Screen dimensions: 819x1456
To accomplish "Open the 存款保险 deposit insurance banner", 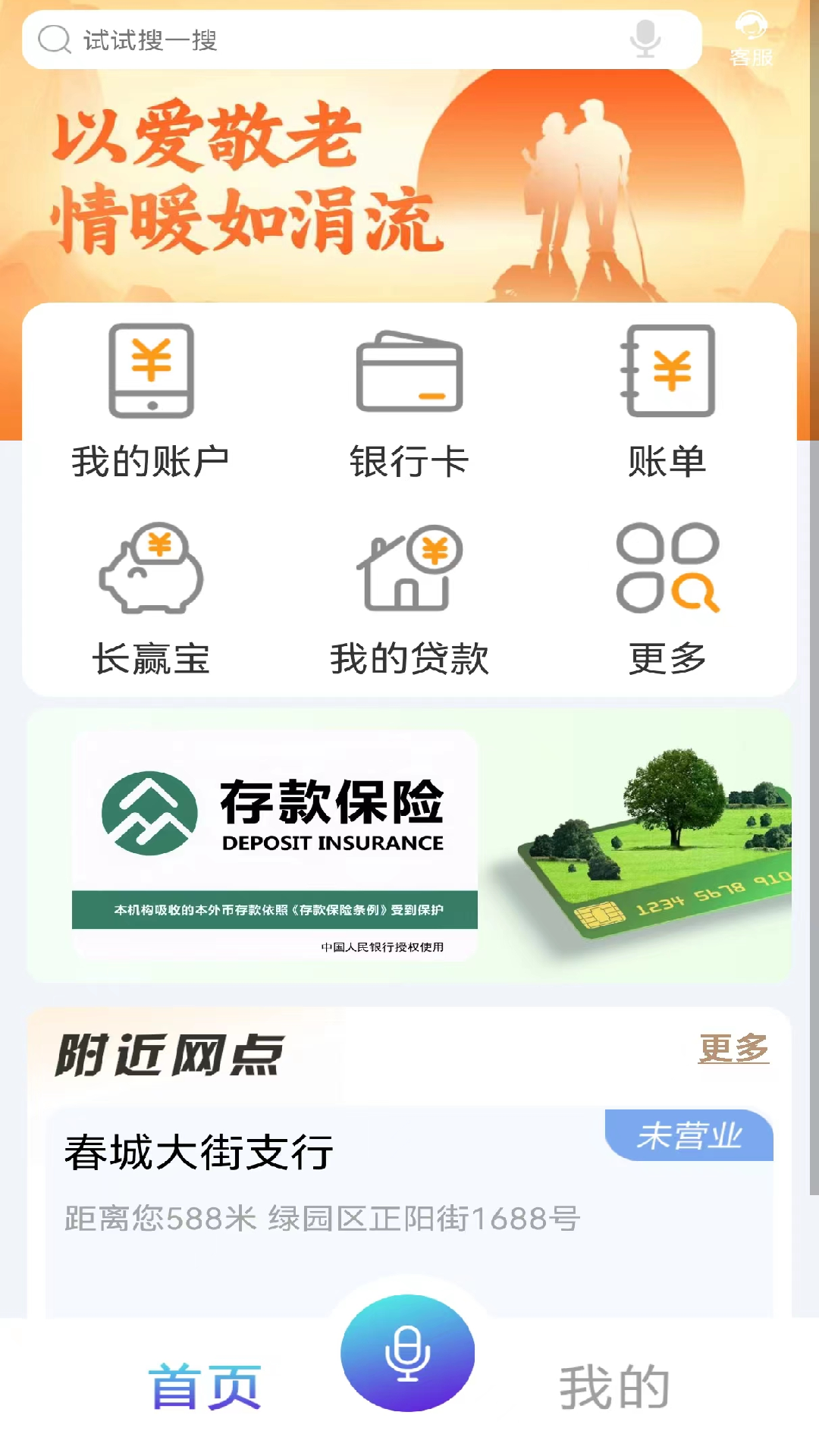I will (409, 846).
